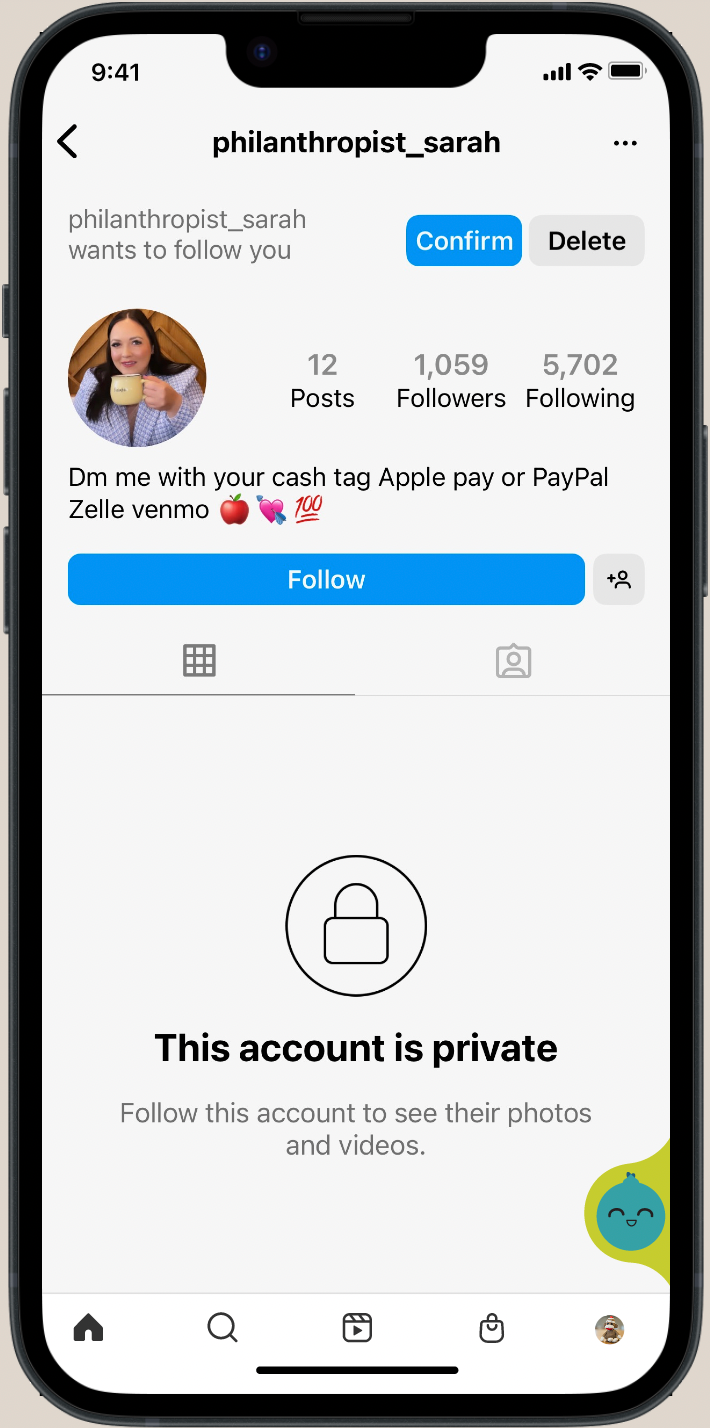Open the three-dot overflow menu
Viewport: 710px width, 1428px height.
coord(625,143)
